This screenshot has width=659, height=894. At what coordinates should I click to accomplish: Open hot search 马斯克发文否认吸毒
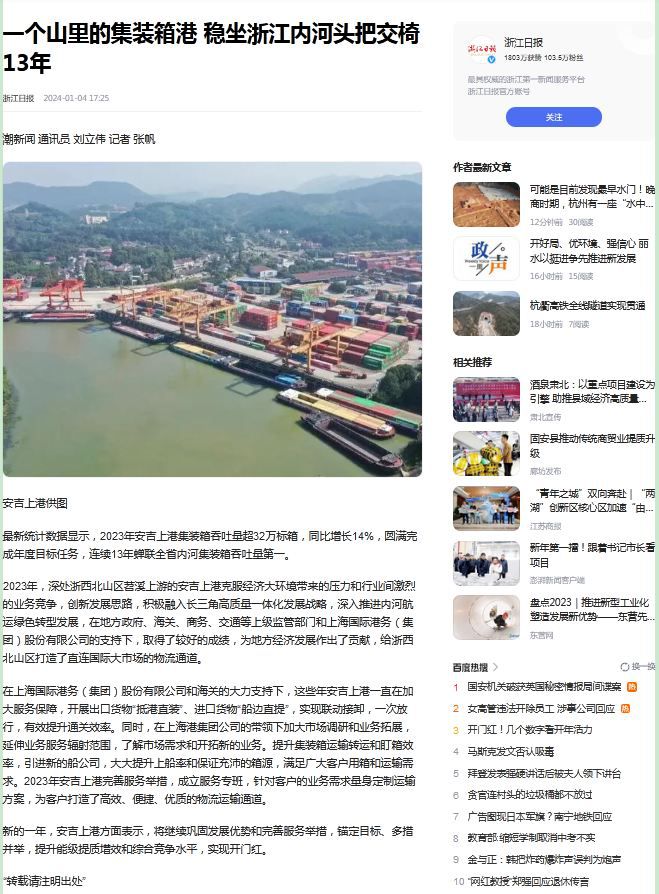tap(510, 751)
